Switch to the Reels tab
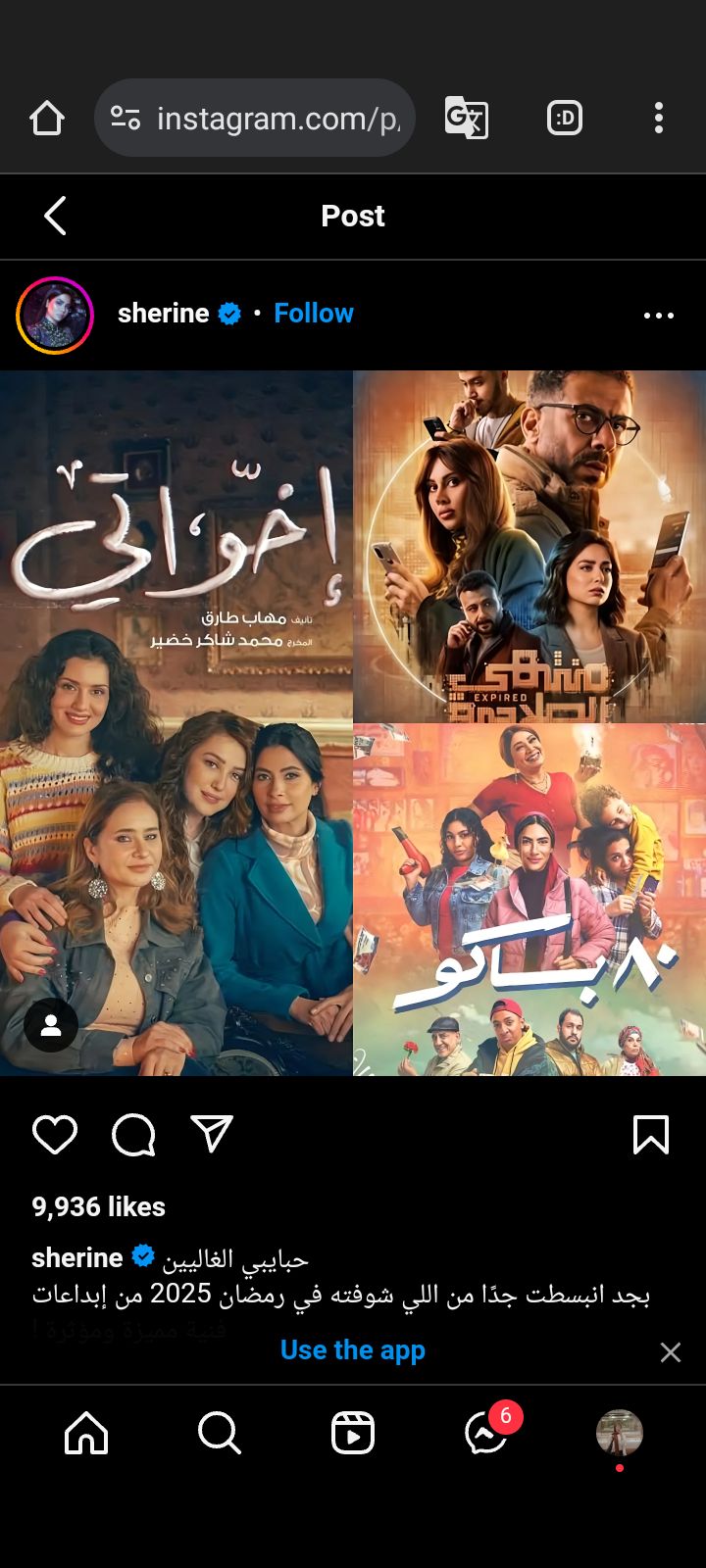Image resolution: width=706 pixels, height=1568 pixels. click(353, 1433)
